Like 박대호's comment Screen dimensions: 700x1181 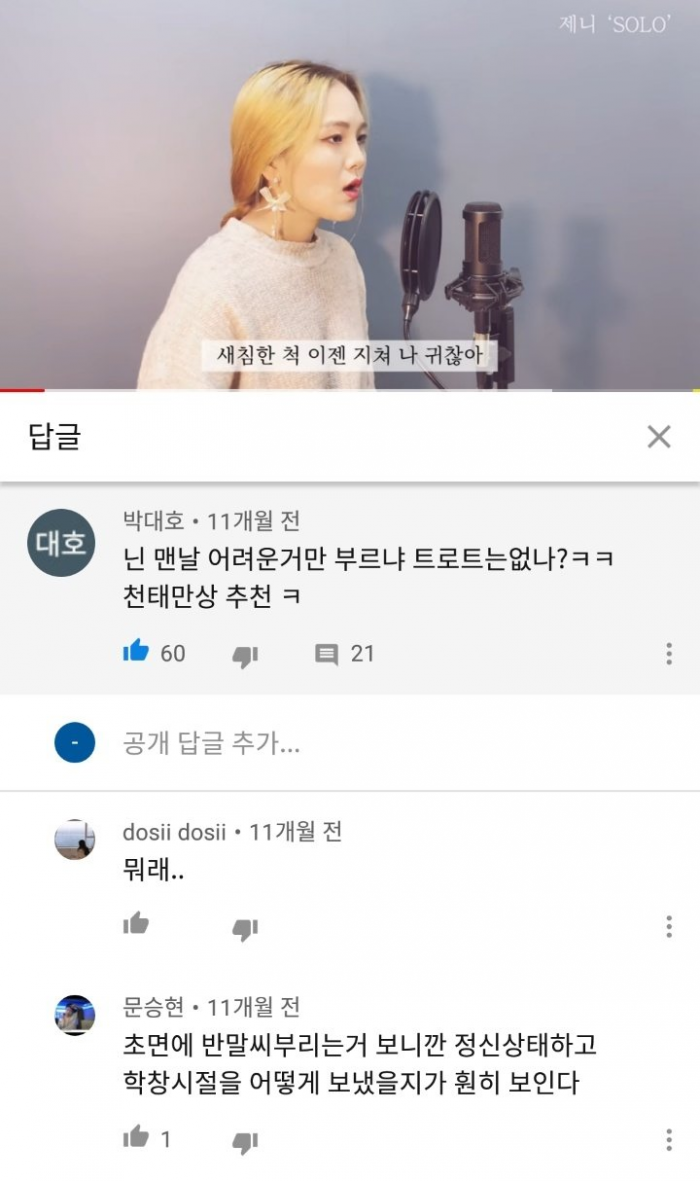[136, 651]
